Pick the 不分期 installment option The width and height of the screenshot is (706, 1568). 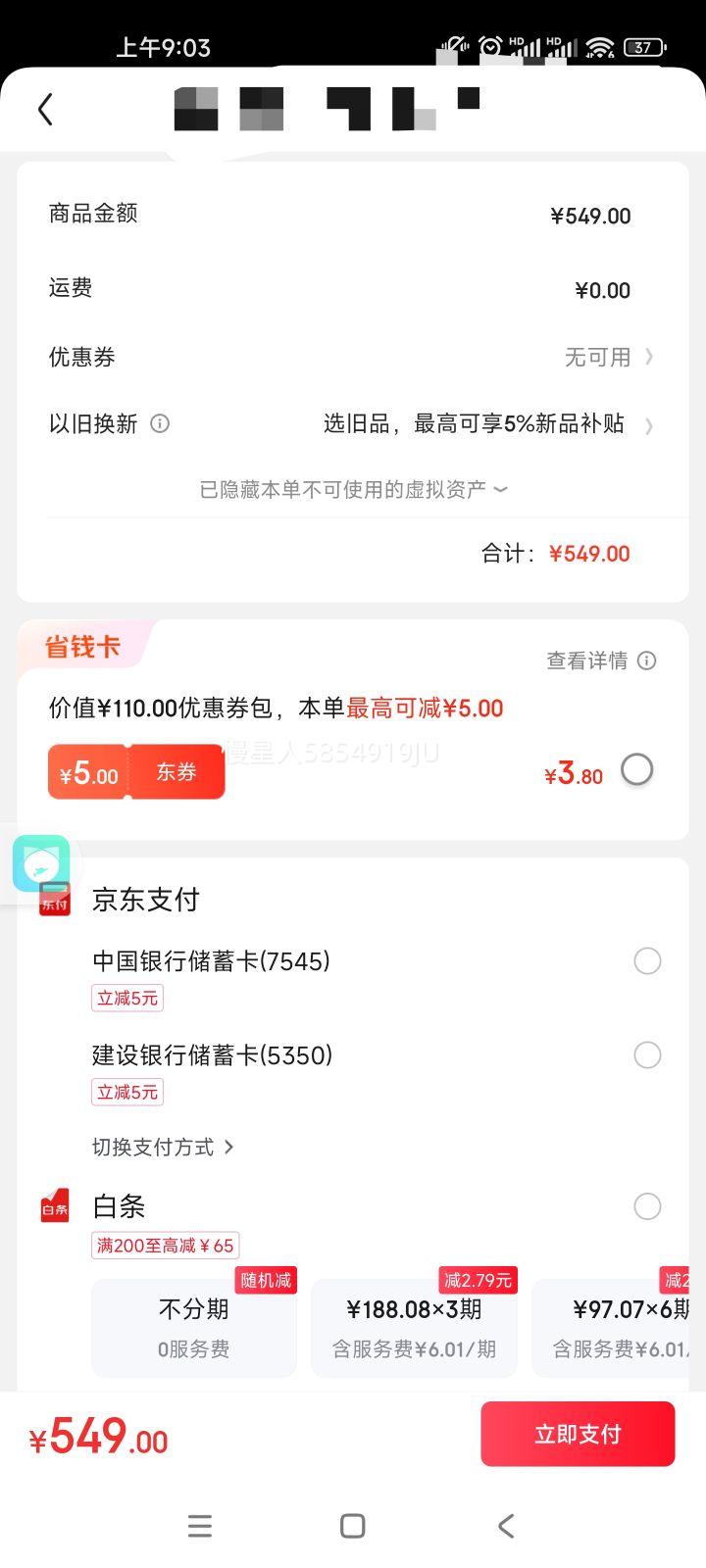coord(194,1327)
